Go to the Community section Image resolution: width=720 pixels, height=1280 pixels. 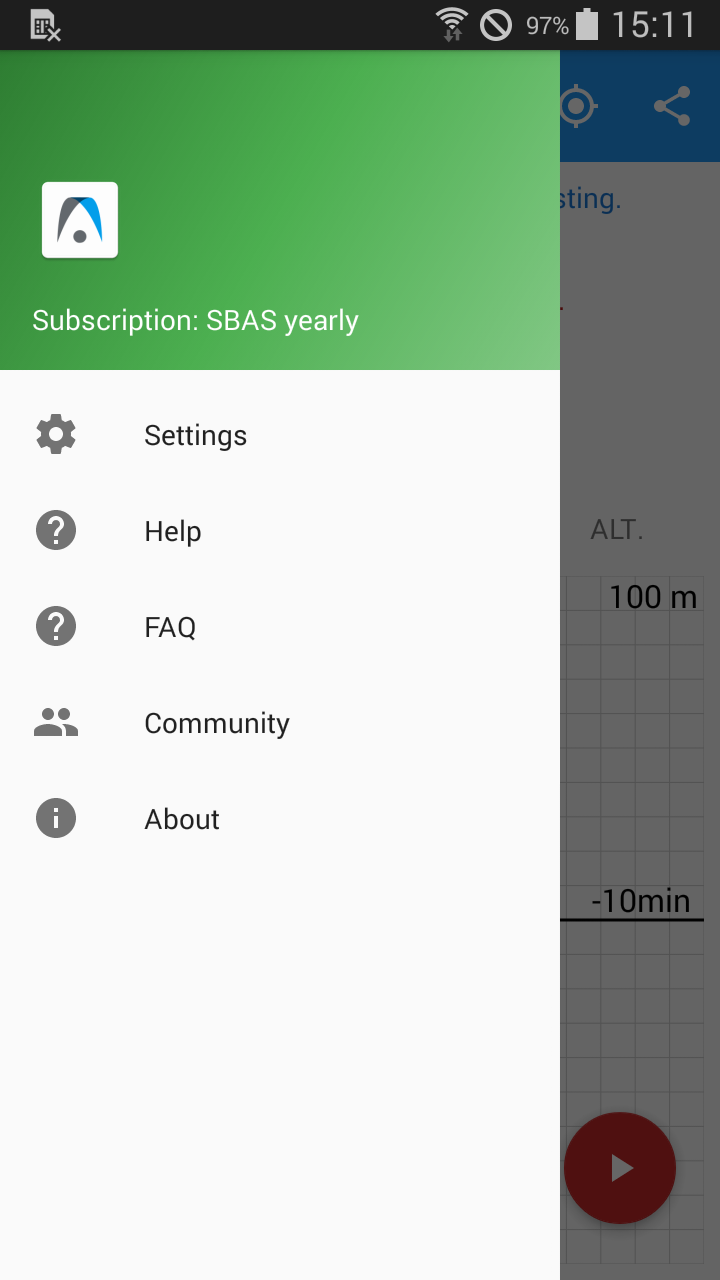pos(280,723)
